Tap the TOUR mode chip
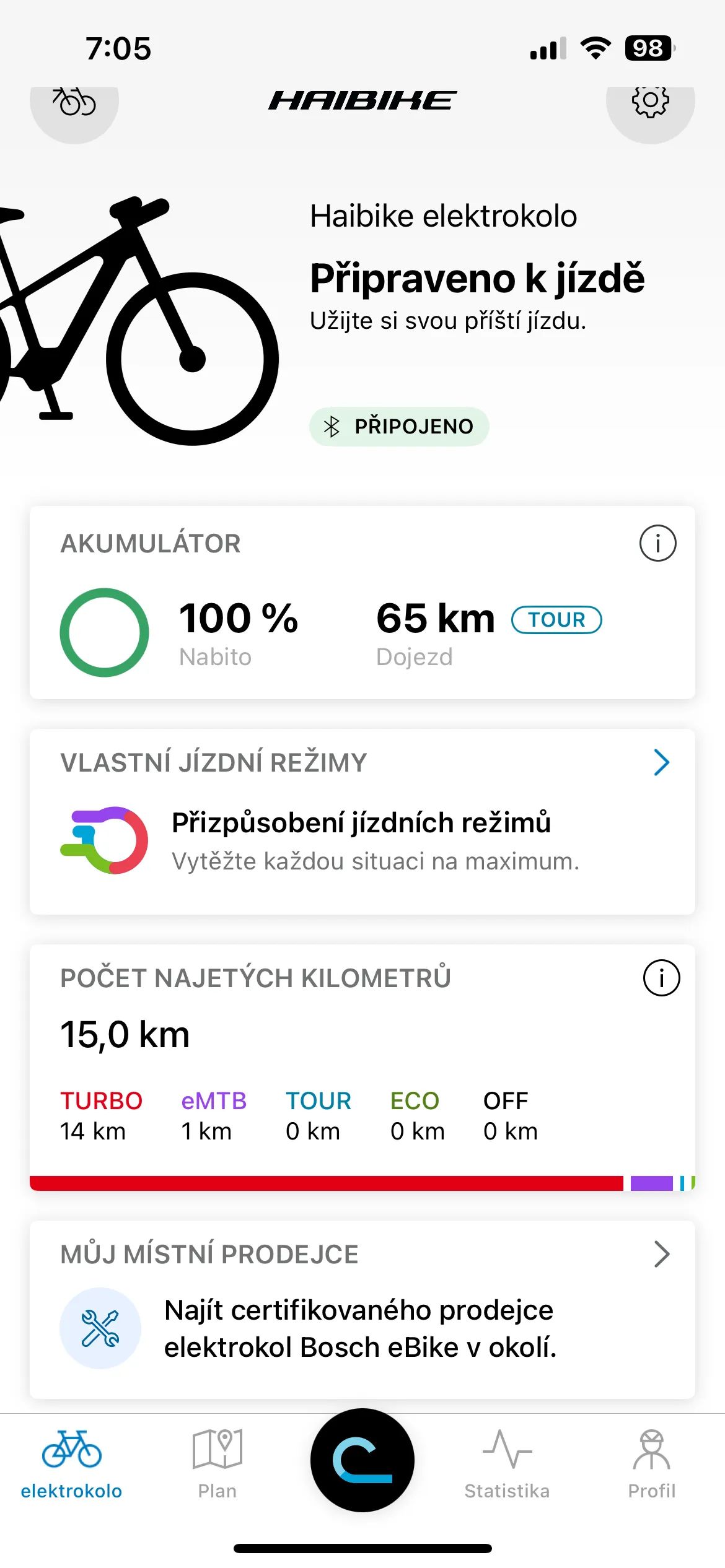The width and height of the screenshot is (725, 1568). (x=556, y=619)
